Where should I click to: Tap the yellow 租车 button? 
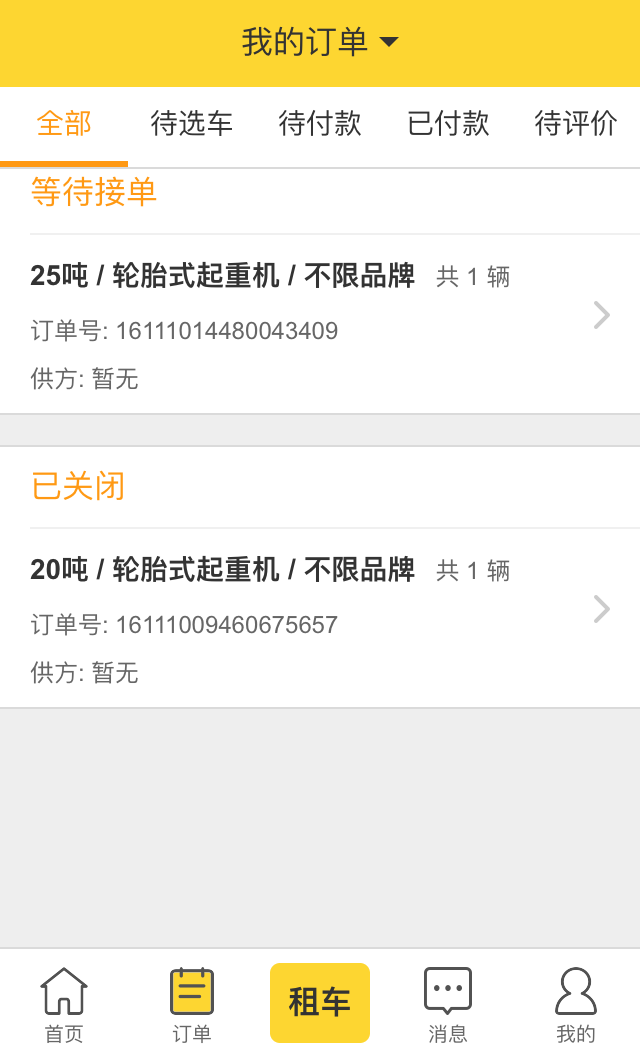pos(320,1002)
